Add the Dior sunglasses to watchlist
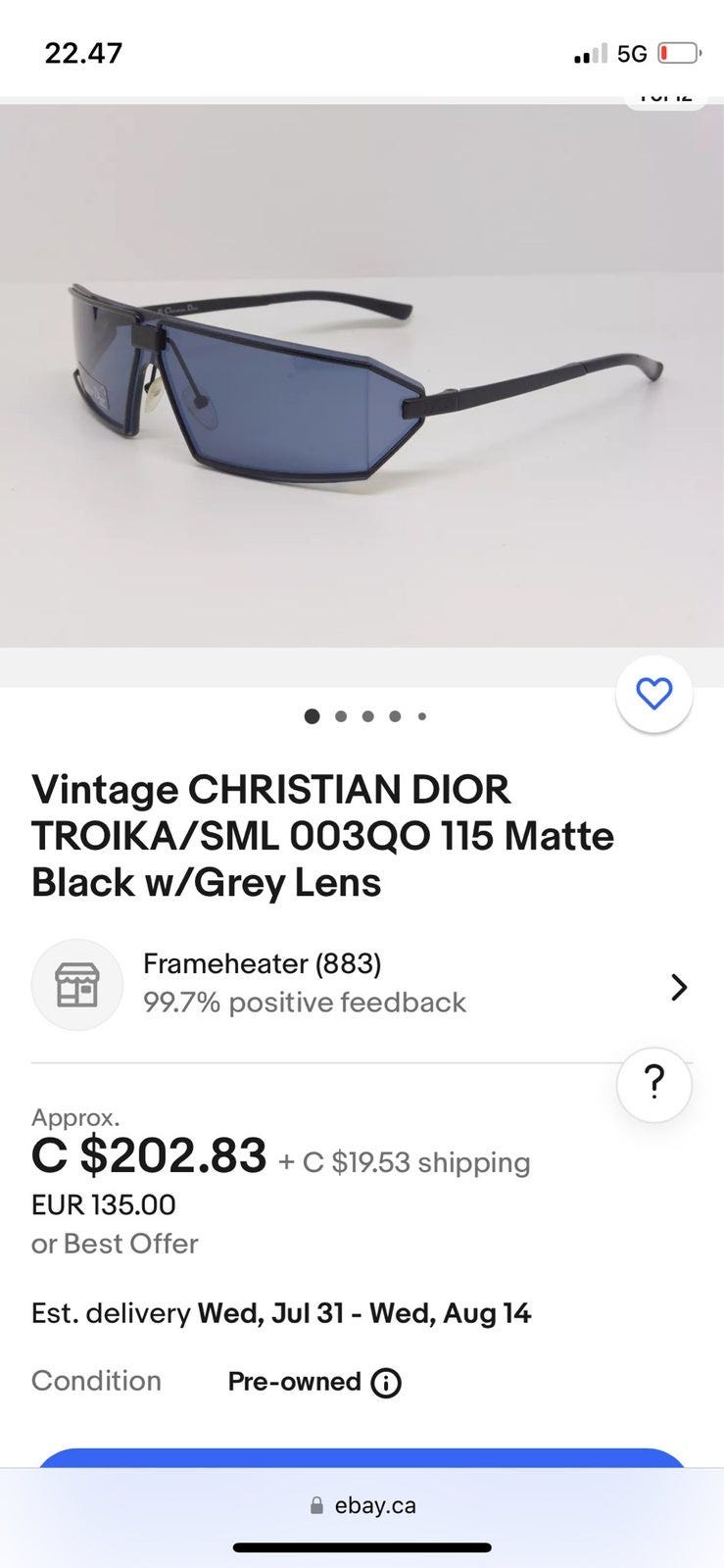This screenshot has height=1568, width=724. tap(653, 694)
